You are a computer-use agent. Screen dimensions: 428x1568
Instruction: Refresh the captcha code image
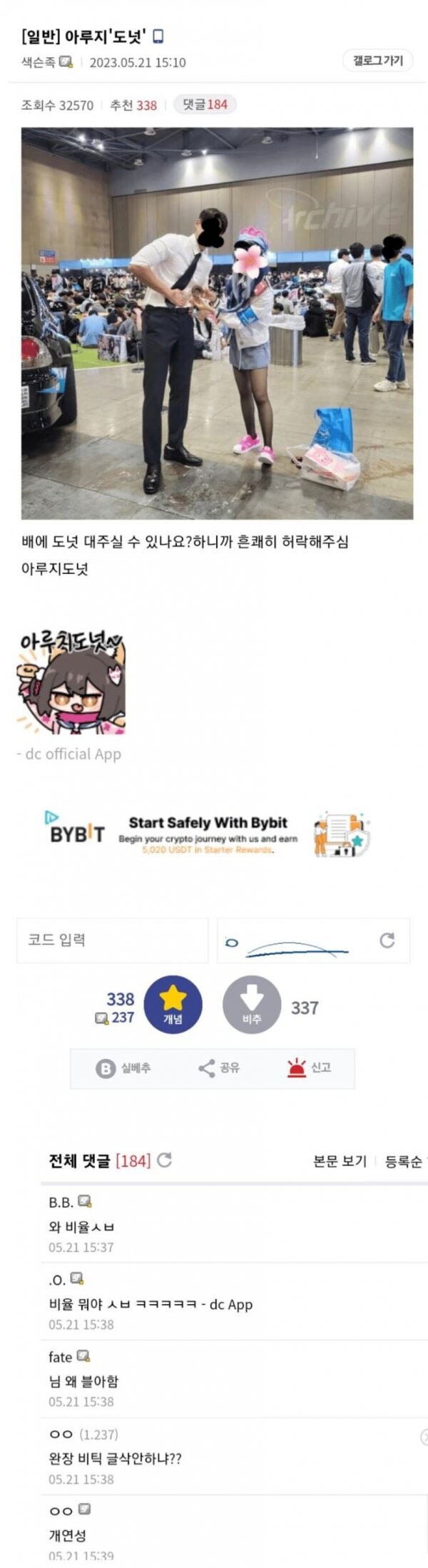coord(387,940)
